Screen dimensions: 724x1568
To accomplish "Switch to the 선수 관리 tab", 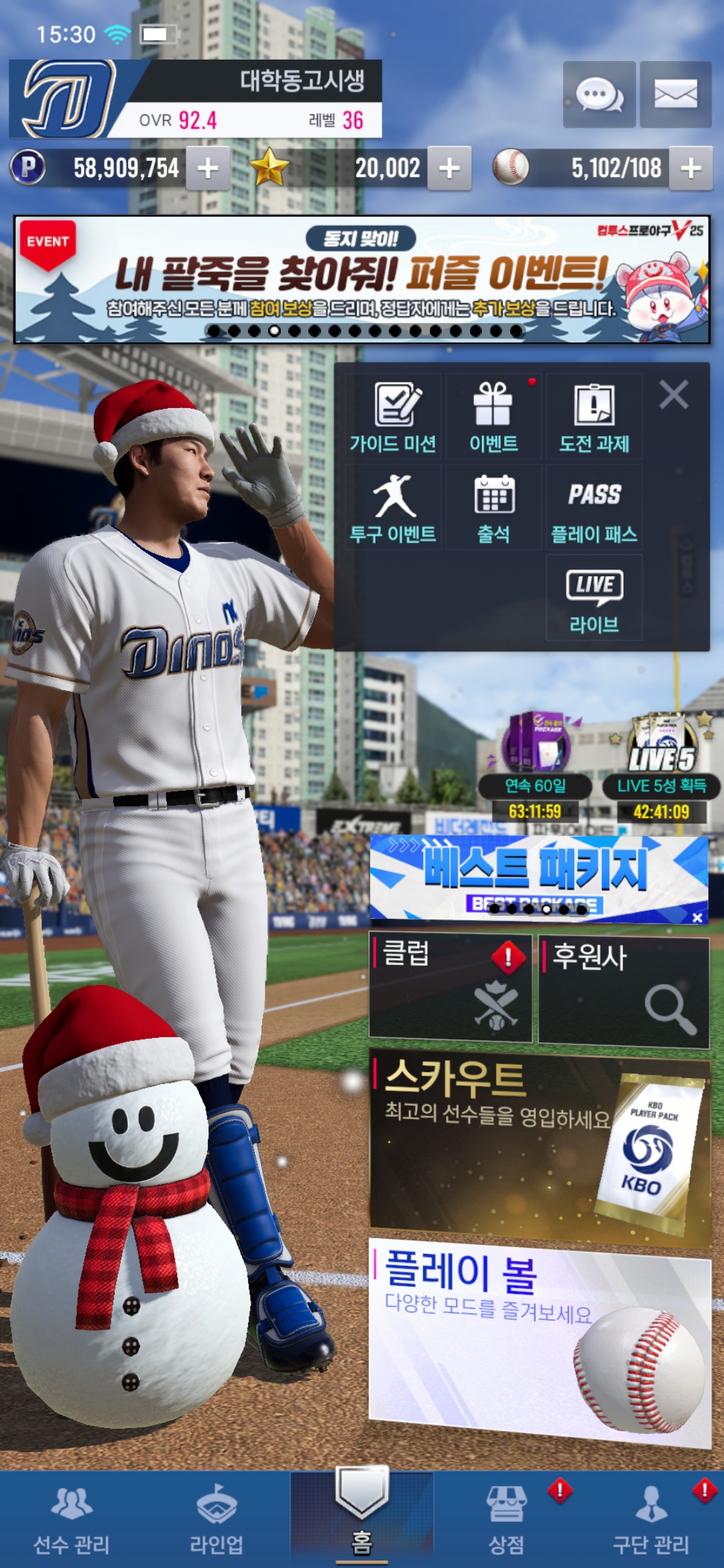I will point(72,1520).
